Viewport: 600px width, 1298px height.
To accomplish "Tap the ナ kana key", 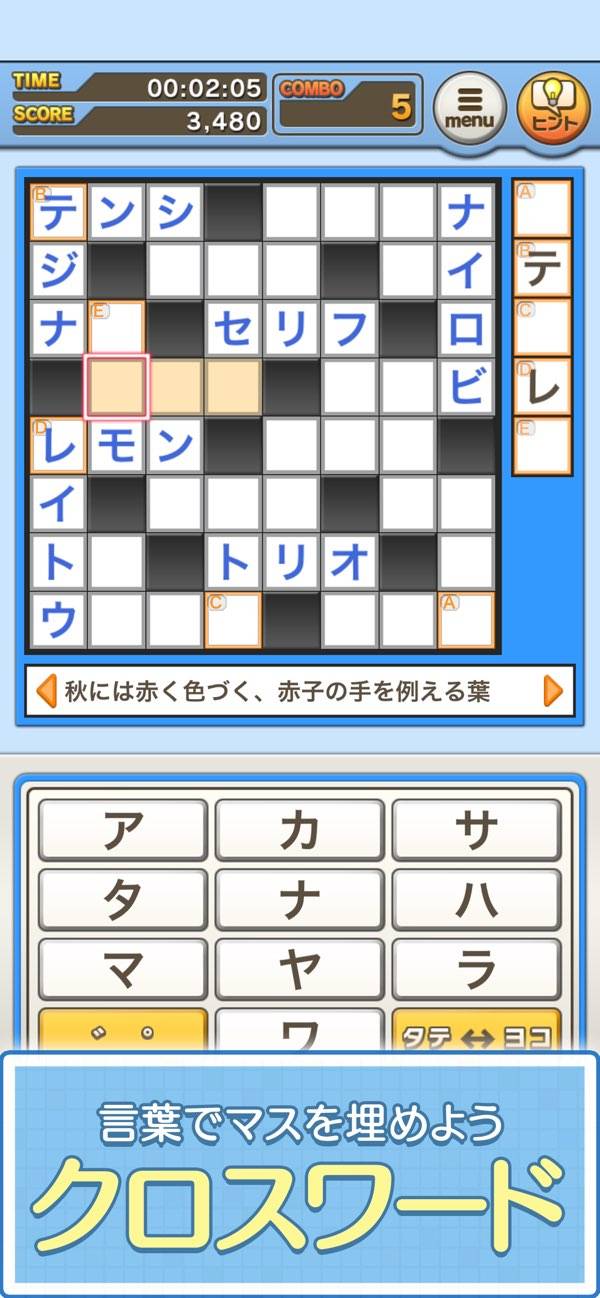I will [299, 900].
